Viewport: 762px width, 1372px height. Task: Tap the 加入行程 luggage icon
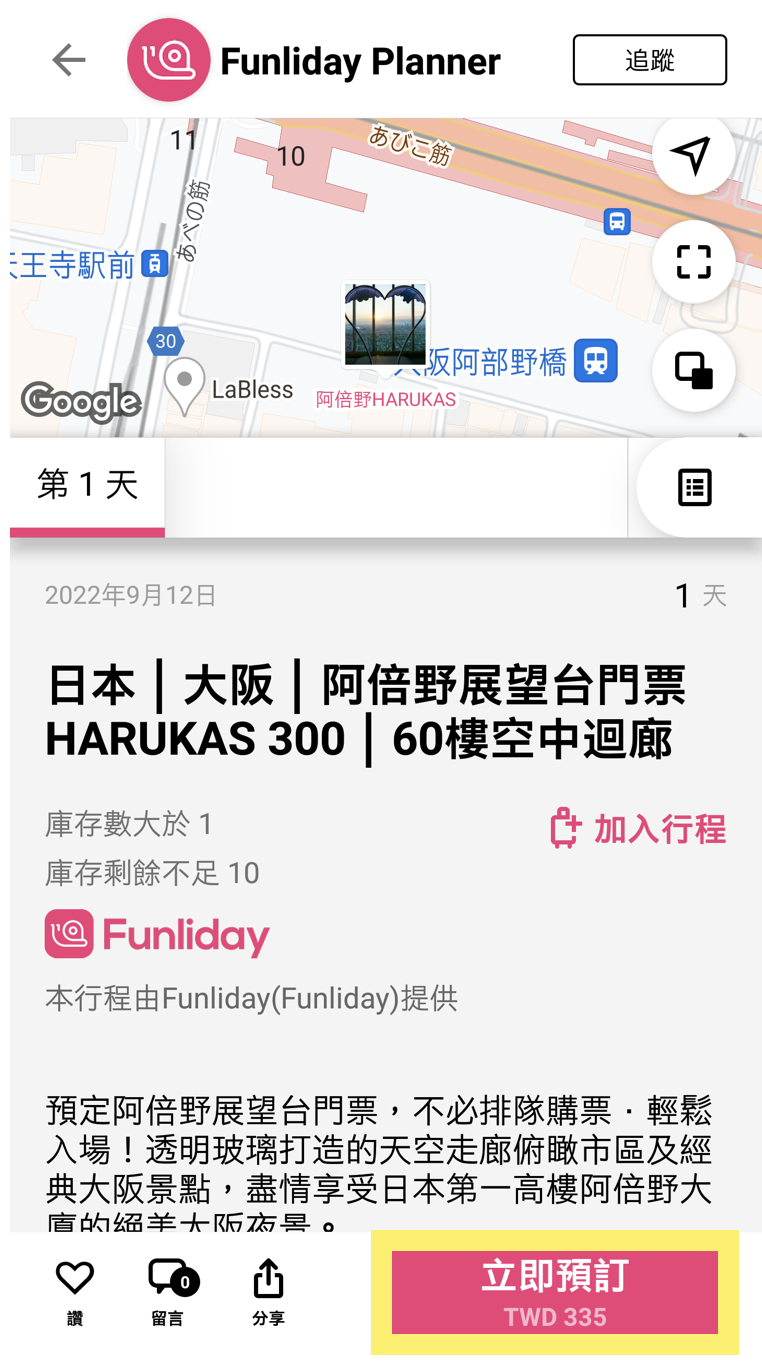[566, 828]
